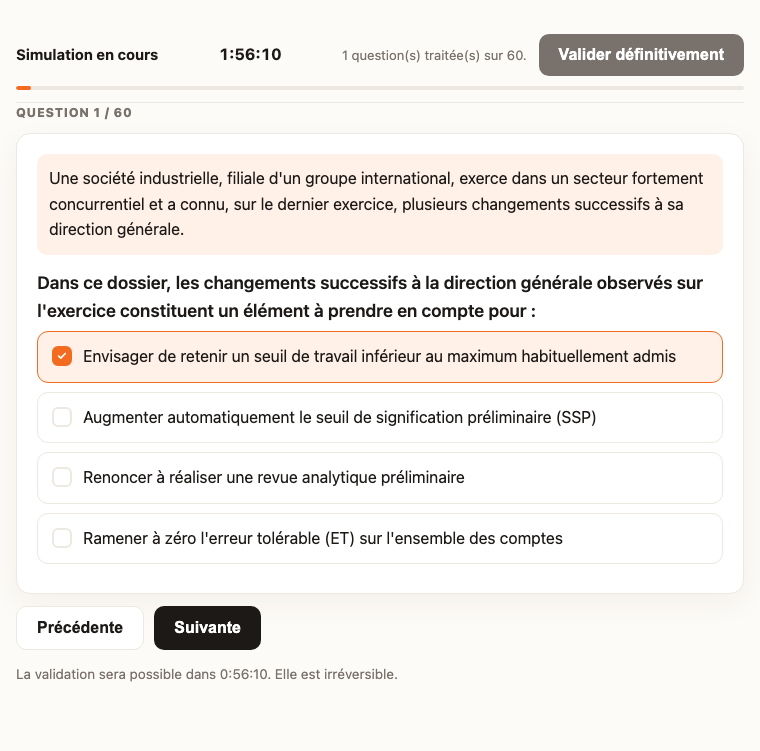Go to the next question with Suivante
760x751 pixels.
207,627
